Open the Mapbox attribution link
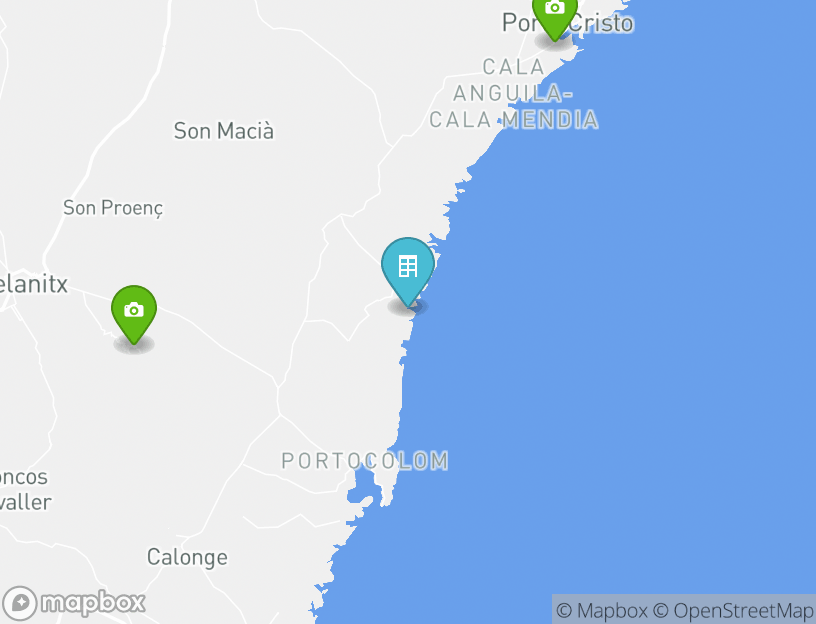816x624 pixels. click(x=601, y=610)
